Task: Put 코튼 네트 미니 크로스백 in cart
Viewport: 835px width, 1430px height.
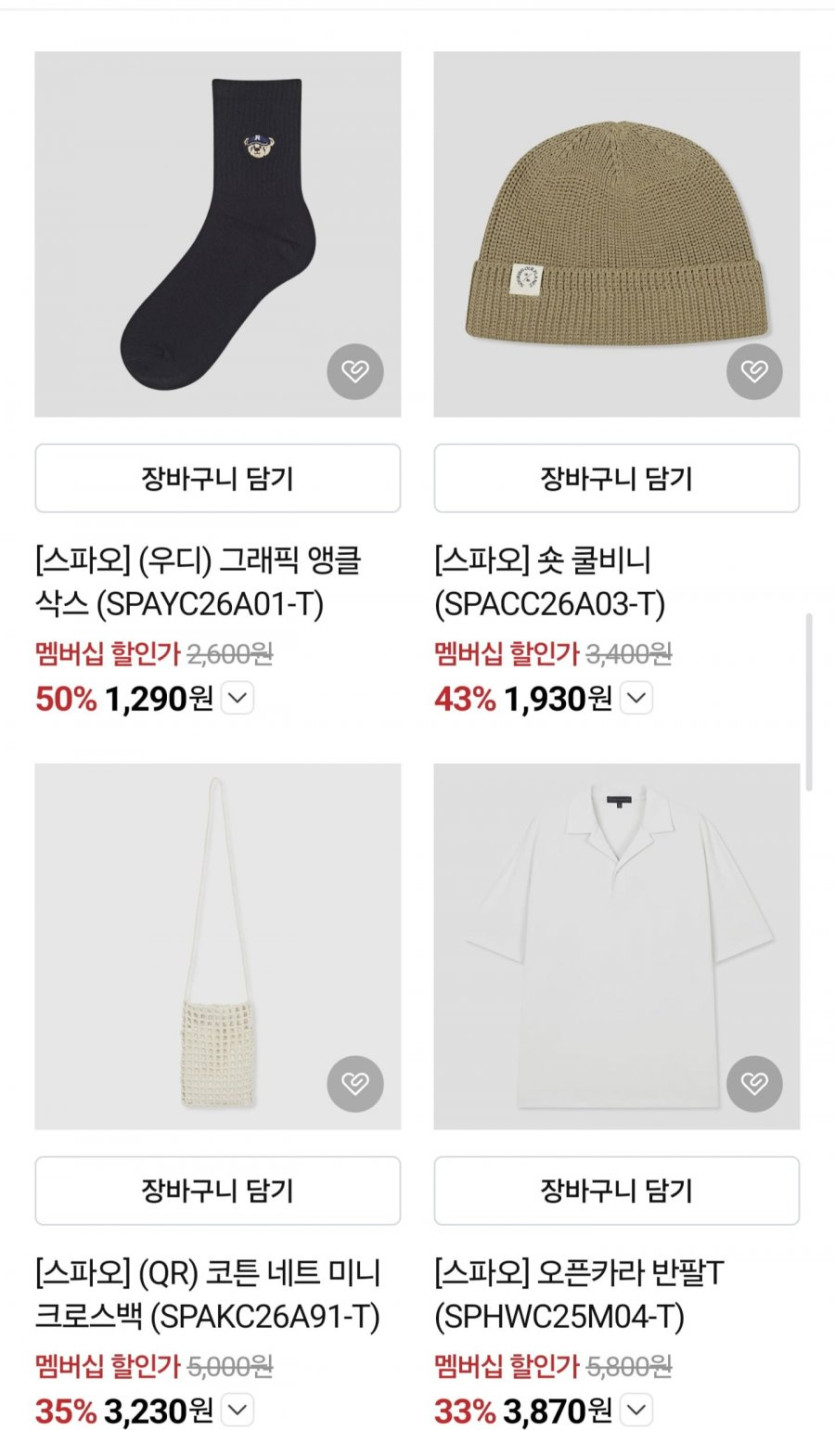Action: pos(217,1190)
